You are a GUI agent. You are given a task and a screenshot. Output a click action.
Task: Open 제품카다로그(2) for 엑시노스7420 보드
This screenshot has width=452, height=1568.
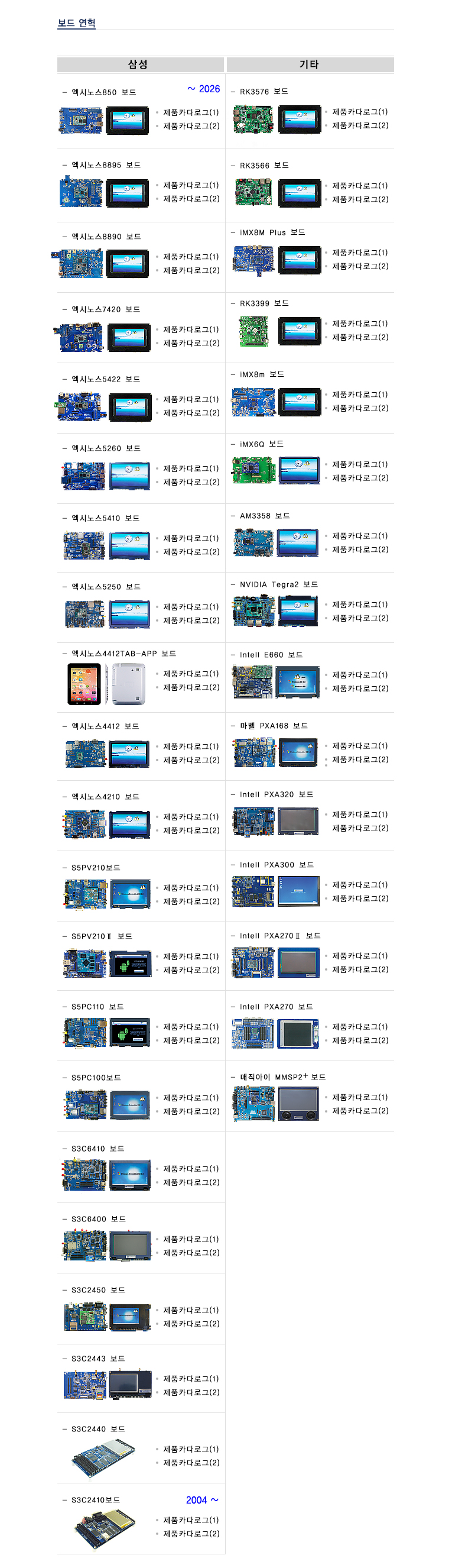coord(191,343)
